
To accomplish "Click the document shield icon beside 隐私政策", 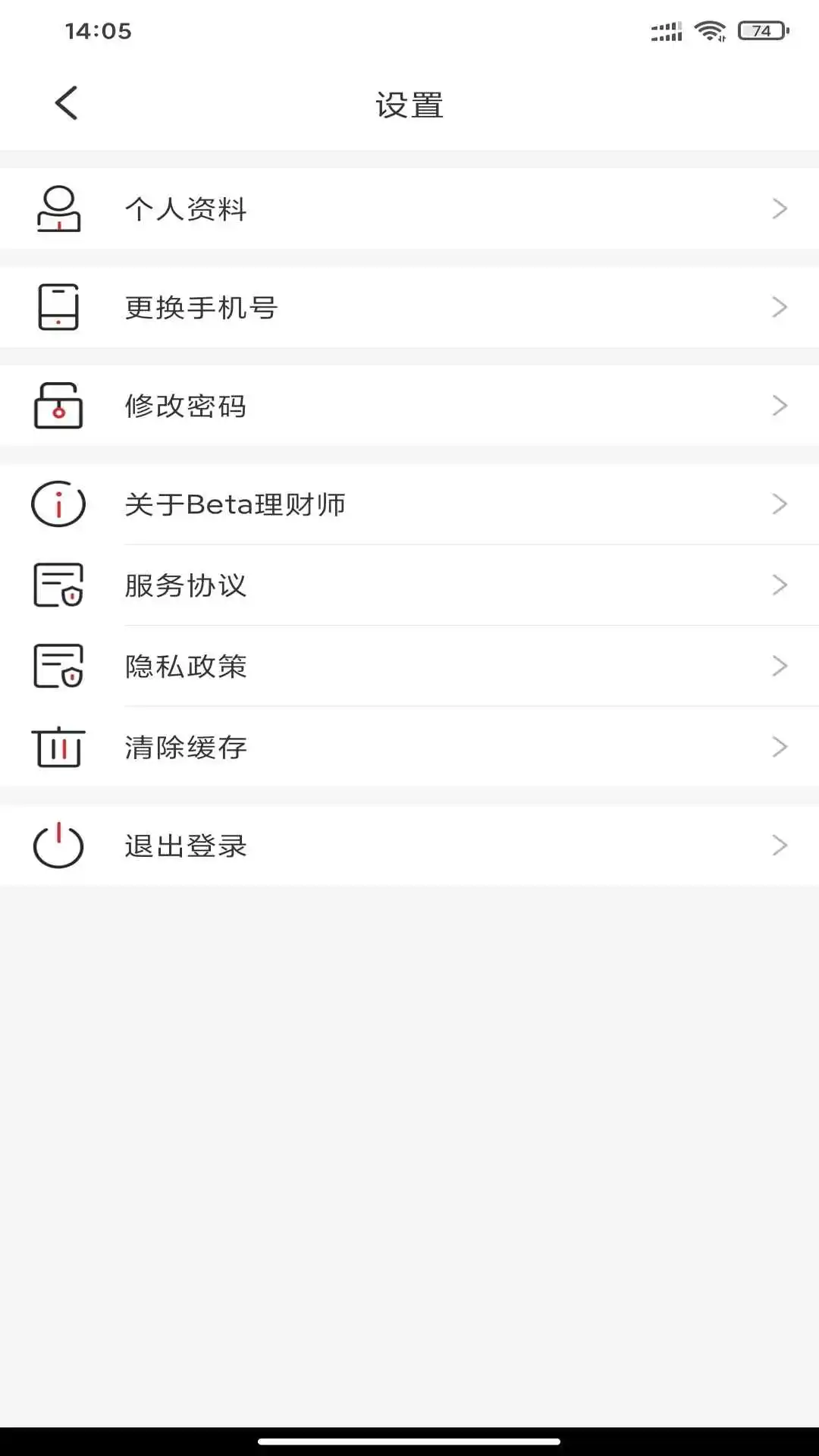I will pos(57,666).
